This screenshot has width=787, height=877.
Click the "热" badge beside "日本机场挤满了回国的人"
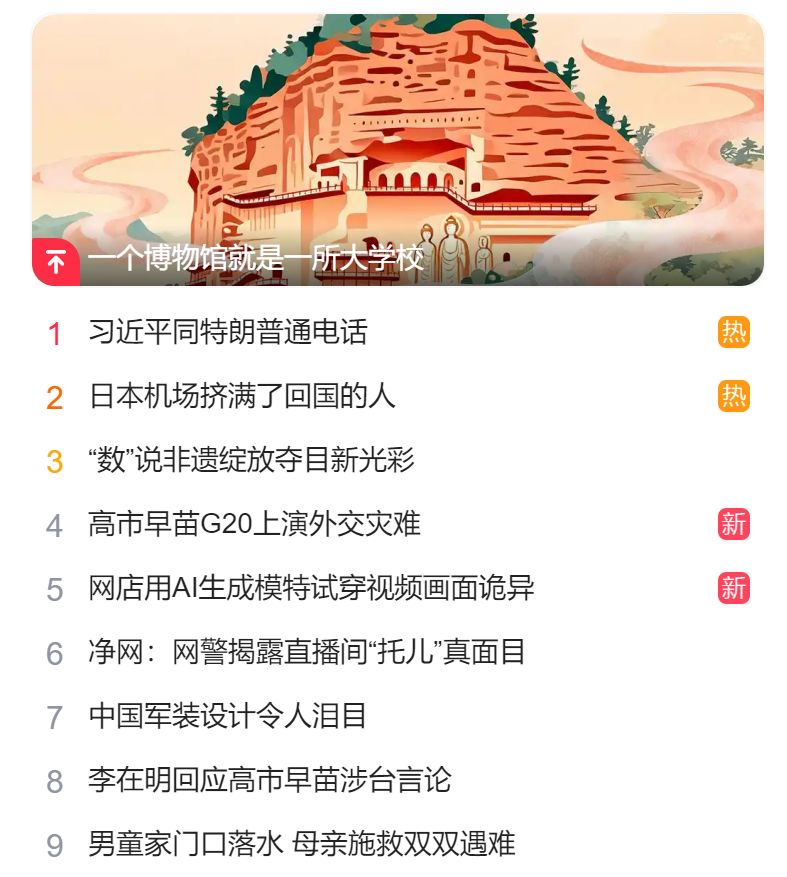[x=733, y=396]
